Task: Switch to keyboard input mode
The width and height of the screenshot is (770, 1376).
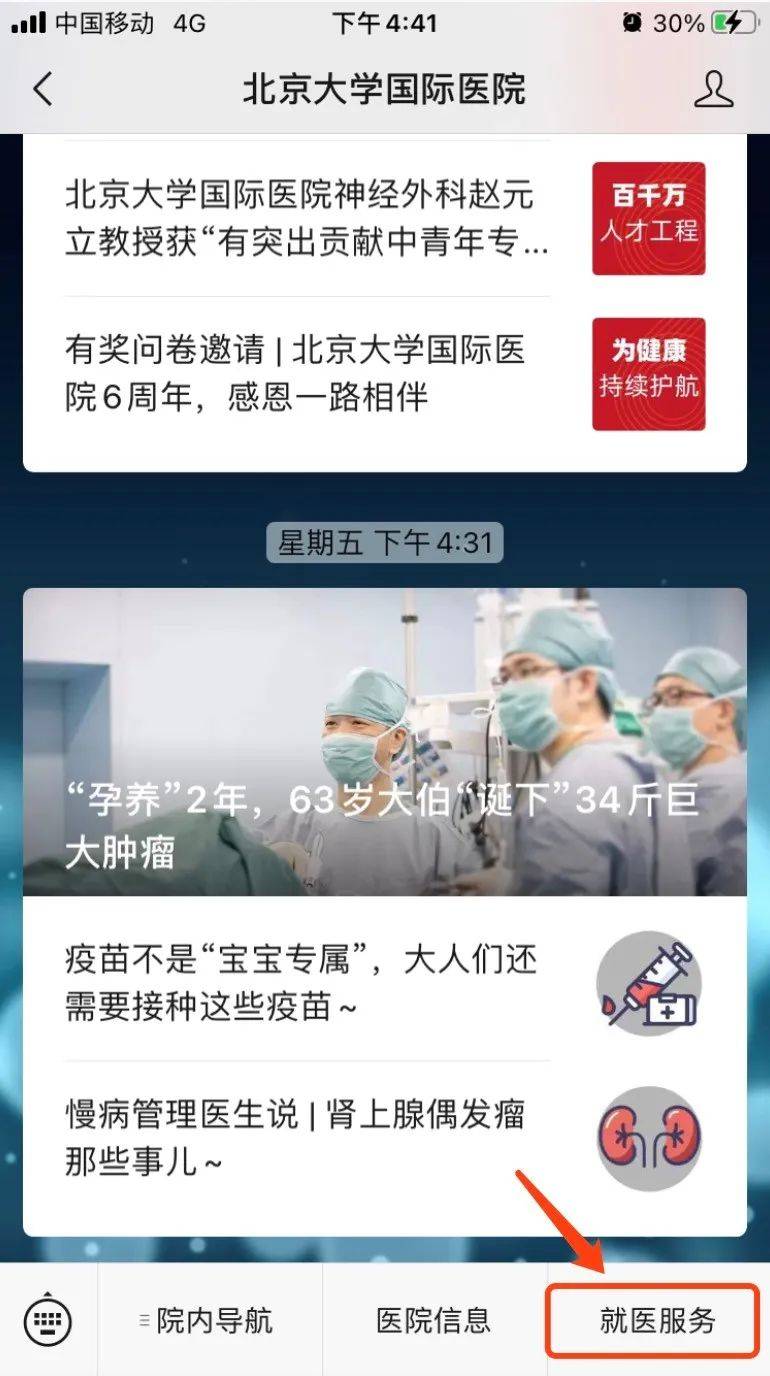Action: (x=48, y=1320)
